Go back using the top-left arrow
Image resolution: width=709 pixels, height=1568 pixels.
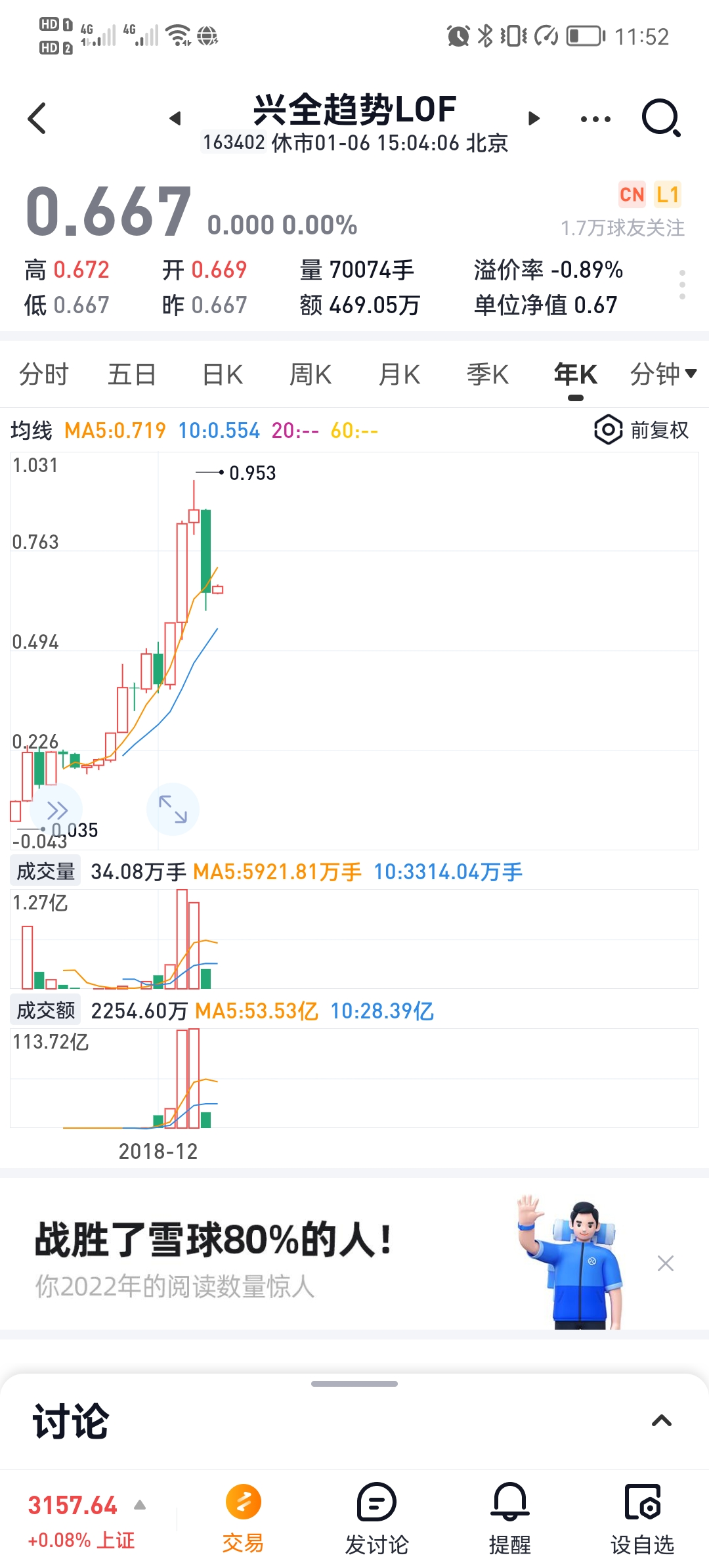click(x=37, y=118)
